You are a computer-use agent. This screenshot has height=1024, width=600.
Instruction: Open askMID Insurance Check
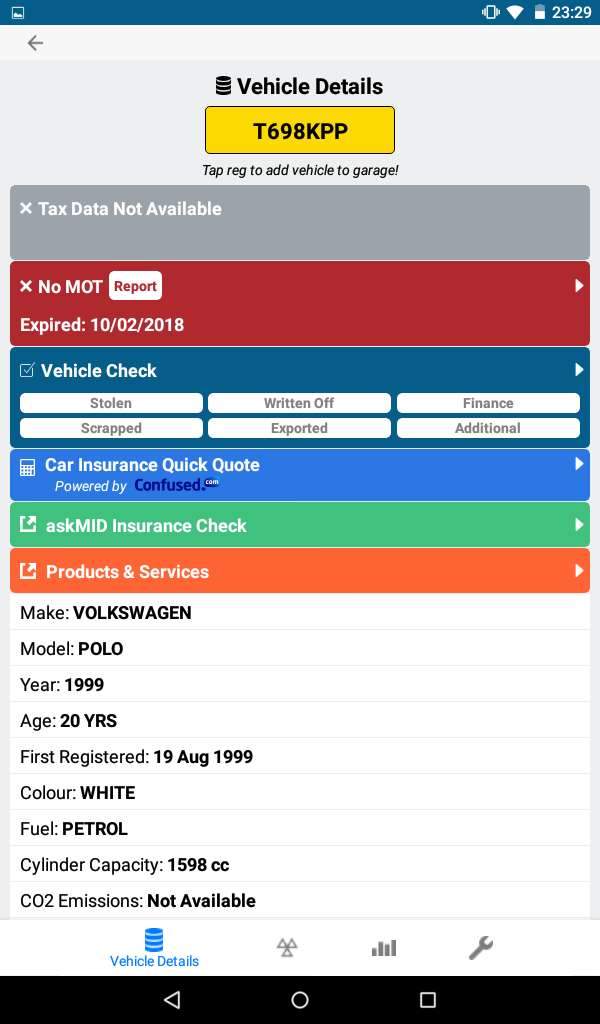tap(300, 524)
